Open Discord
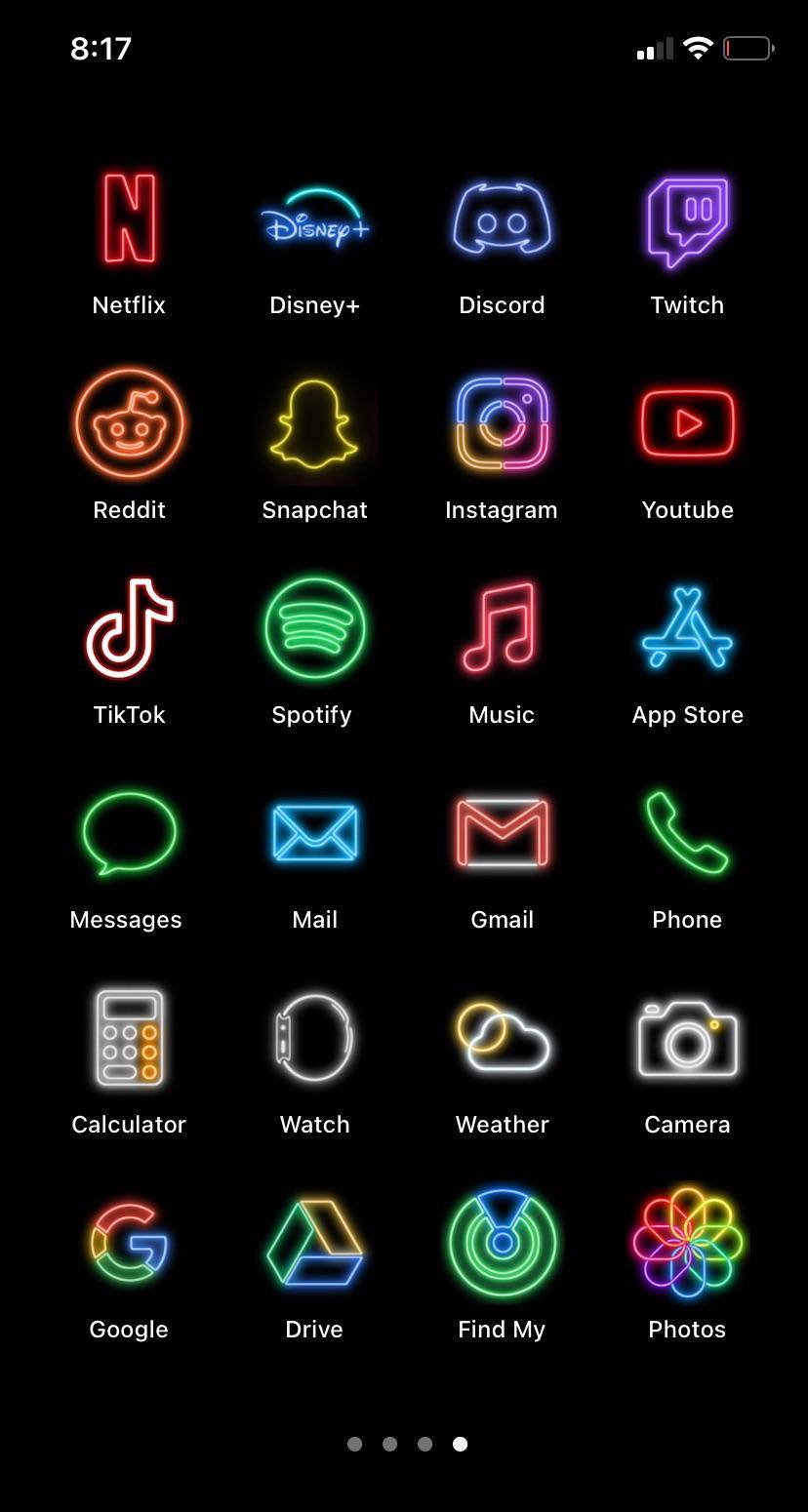The width and height of the screenshot is (808, 1512). 502,219
